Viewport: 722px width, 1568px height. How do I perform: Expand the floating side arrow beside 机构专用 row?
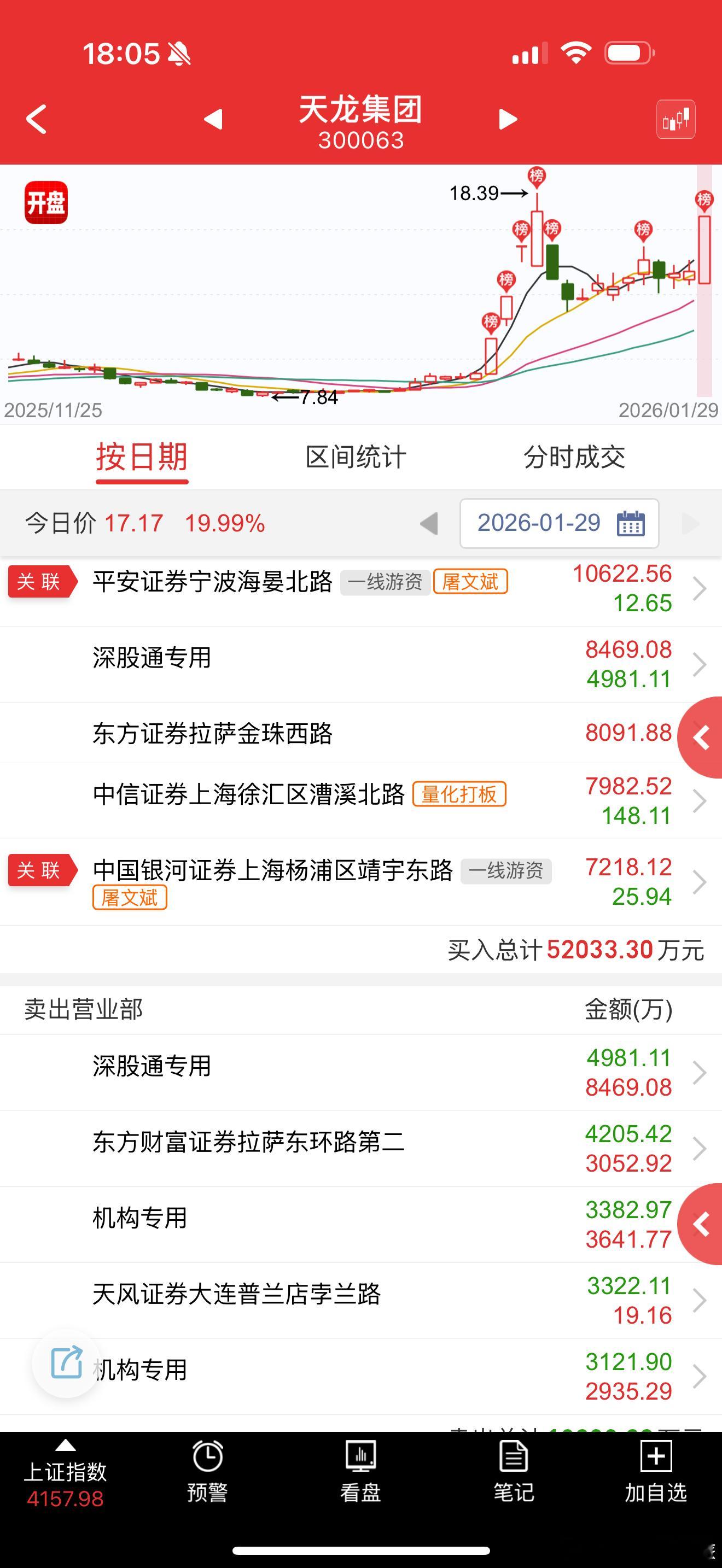[701, 1224]
